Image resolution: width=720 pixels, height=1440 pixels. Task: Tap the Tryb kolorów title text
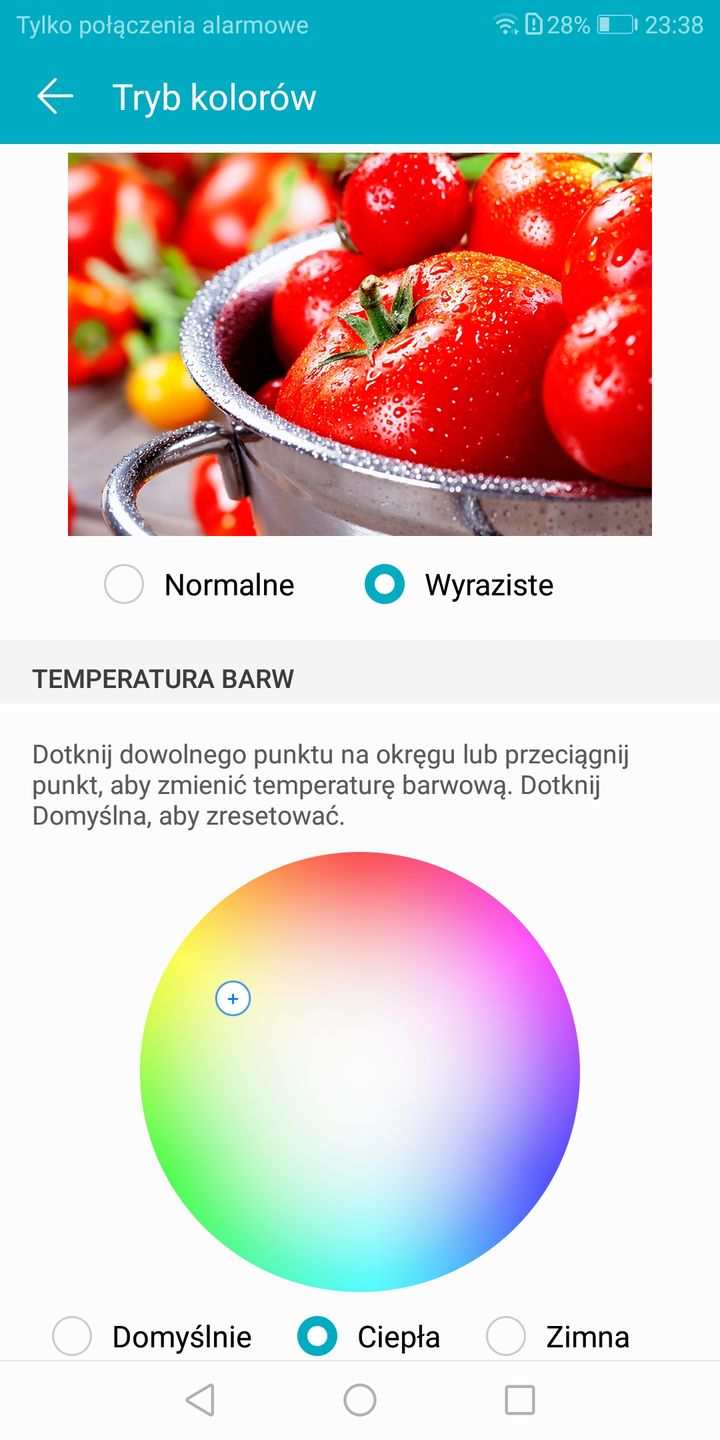pos(213,97)
